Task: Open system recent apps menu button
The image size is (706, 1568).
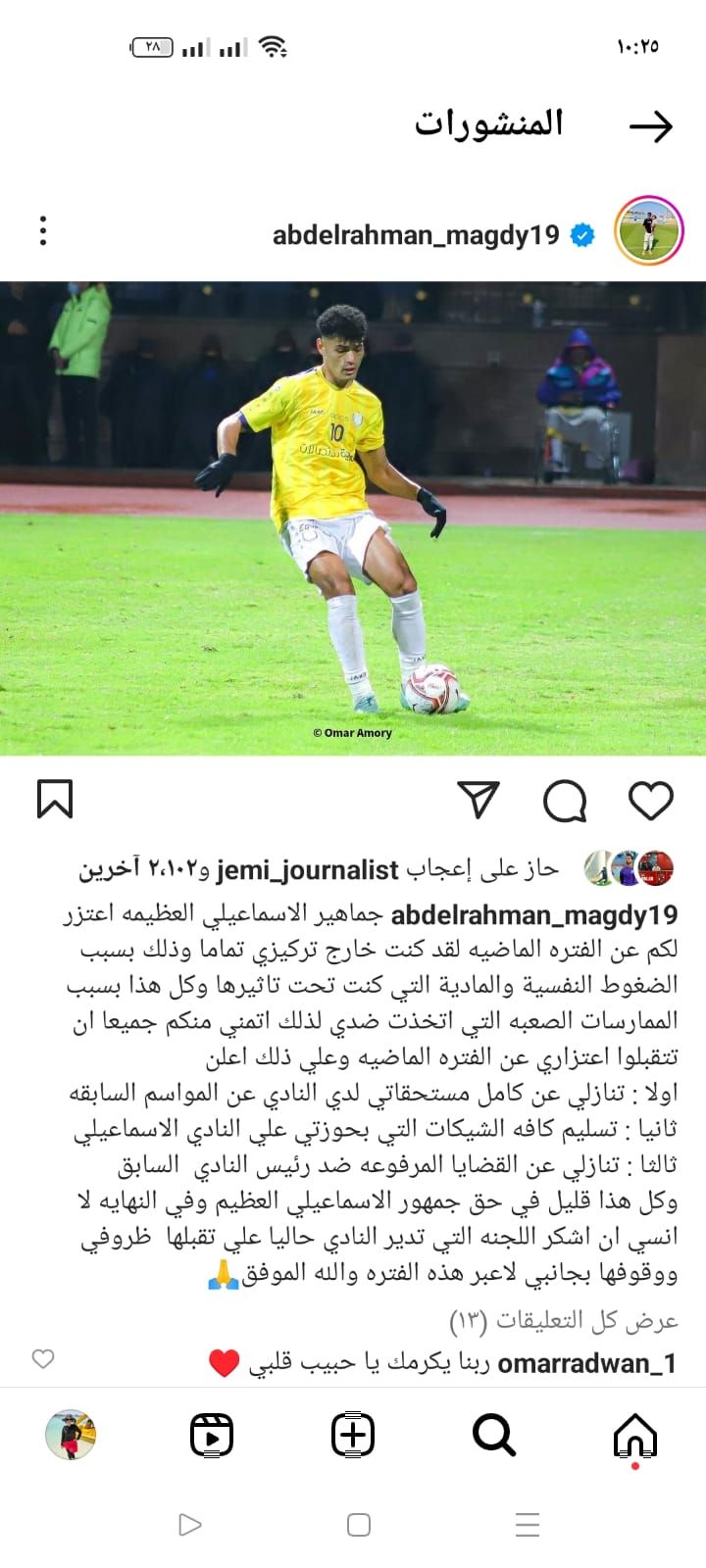Action: pyautogui.click(x=528, y=1525)
